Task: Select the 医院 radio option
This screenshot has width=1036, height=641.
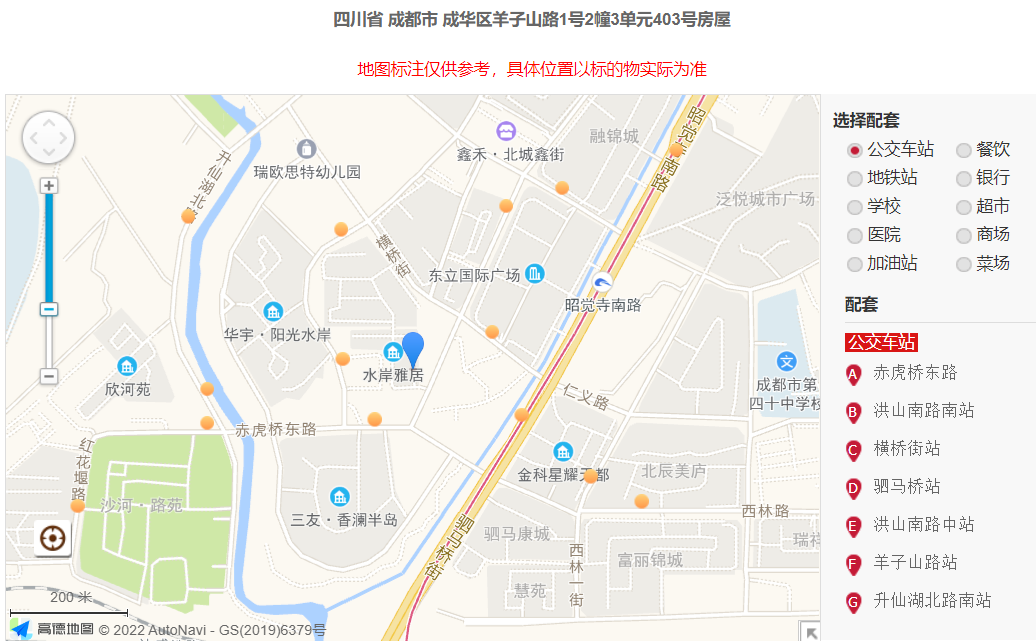Action: pos(855,236)
